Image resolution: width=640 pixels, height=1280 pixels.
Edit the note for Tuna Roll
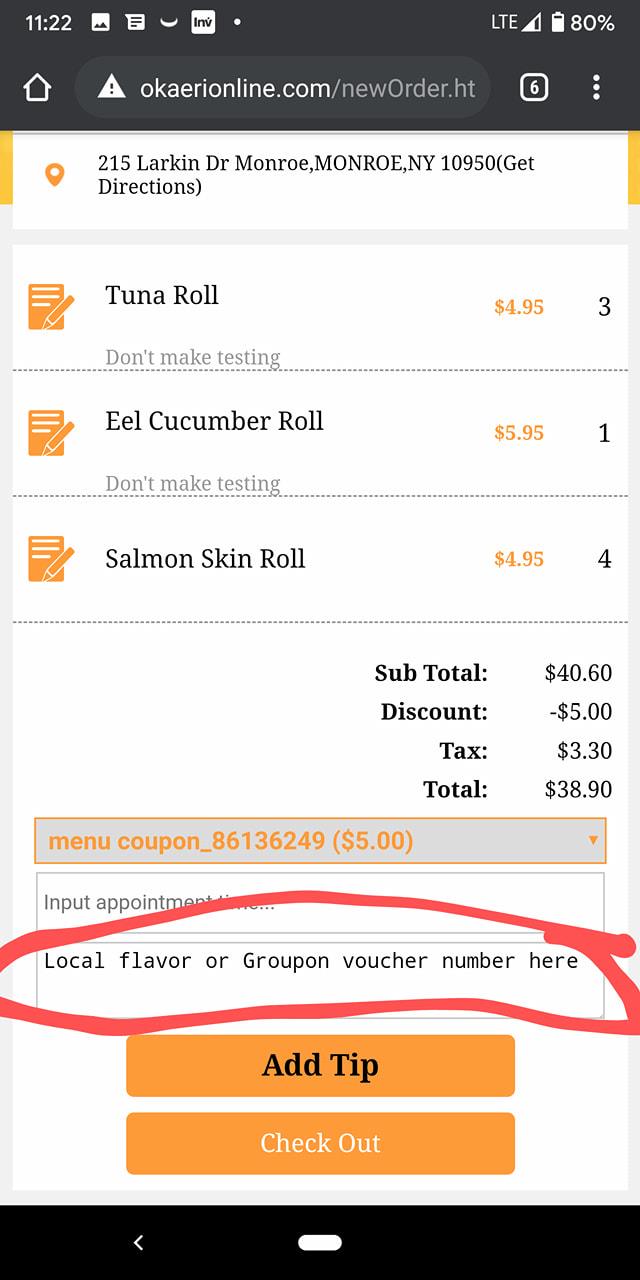[x=51, y=307]
